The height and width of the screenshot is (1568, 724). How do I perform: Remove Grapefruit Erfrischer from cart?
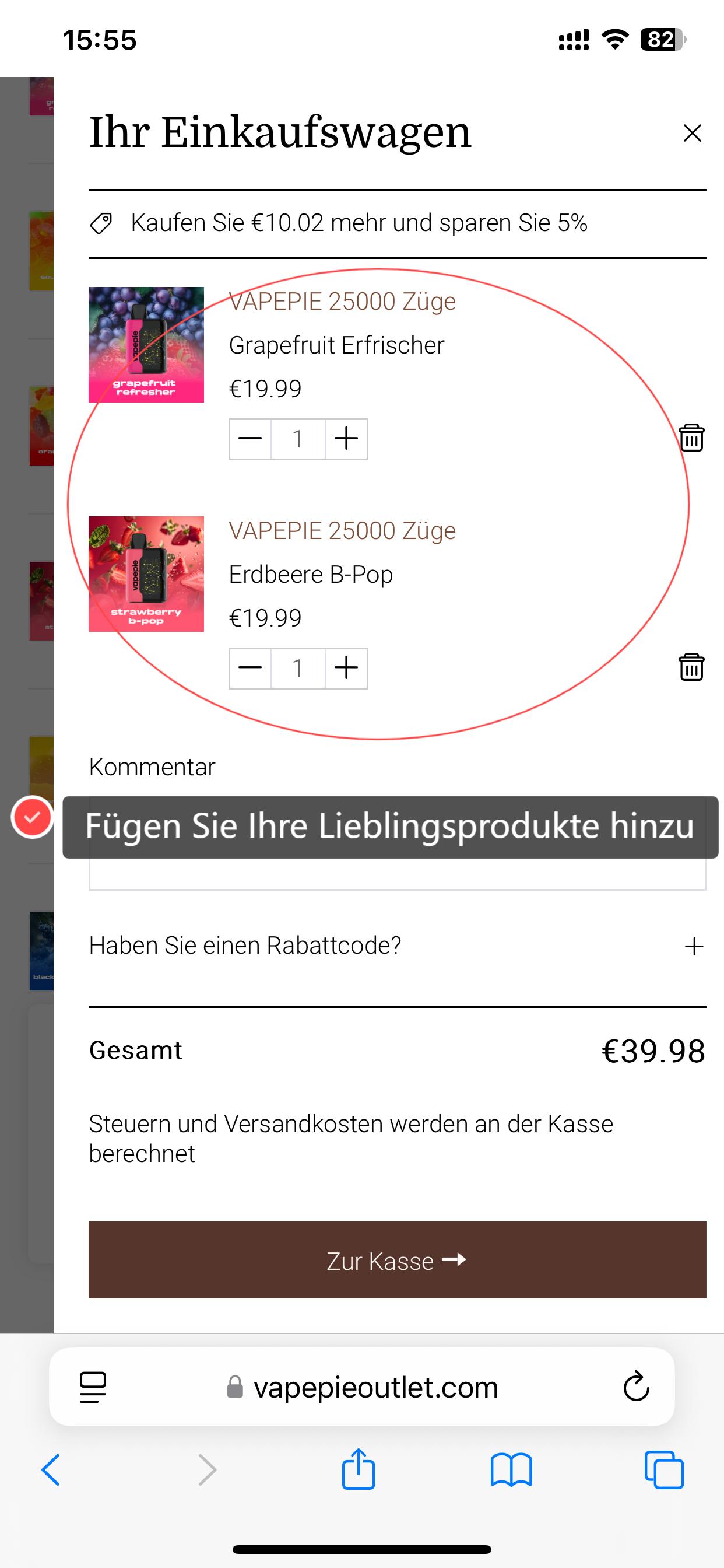click(691, 437)
